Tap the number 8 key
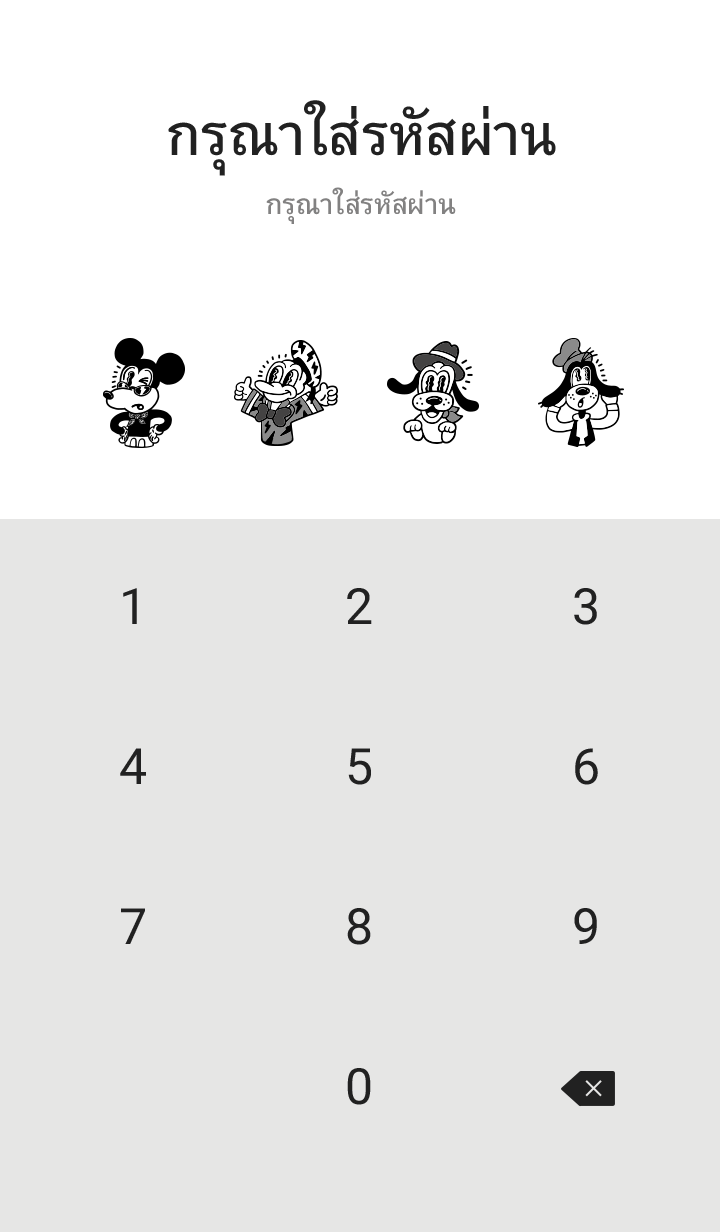 tap(359, 927)
